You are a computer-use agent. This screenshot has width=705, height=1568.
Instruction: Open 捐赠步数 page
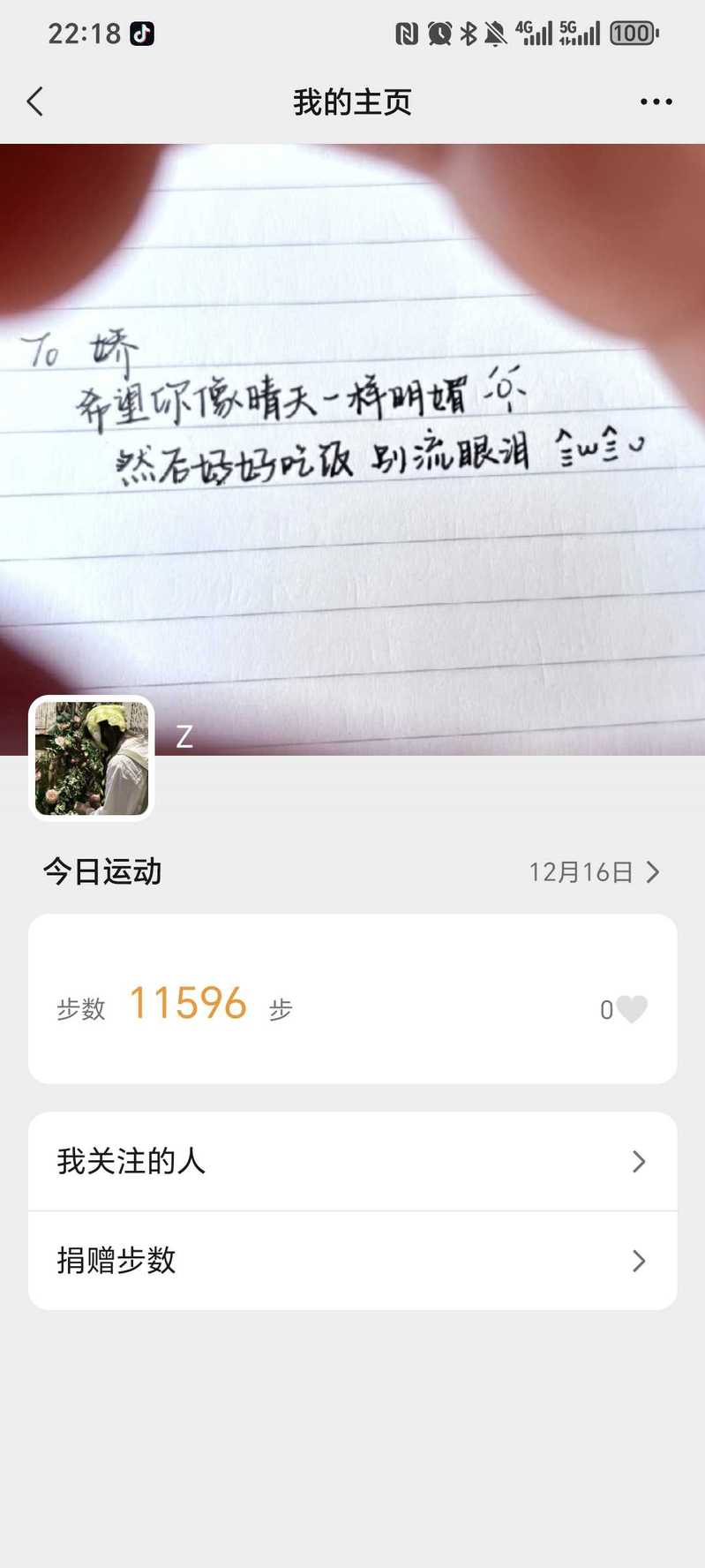[x=353, y=1260]
